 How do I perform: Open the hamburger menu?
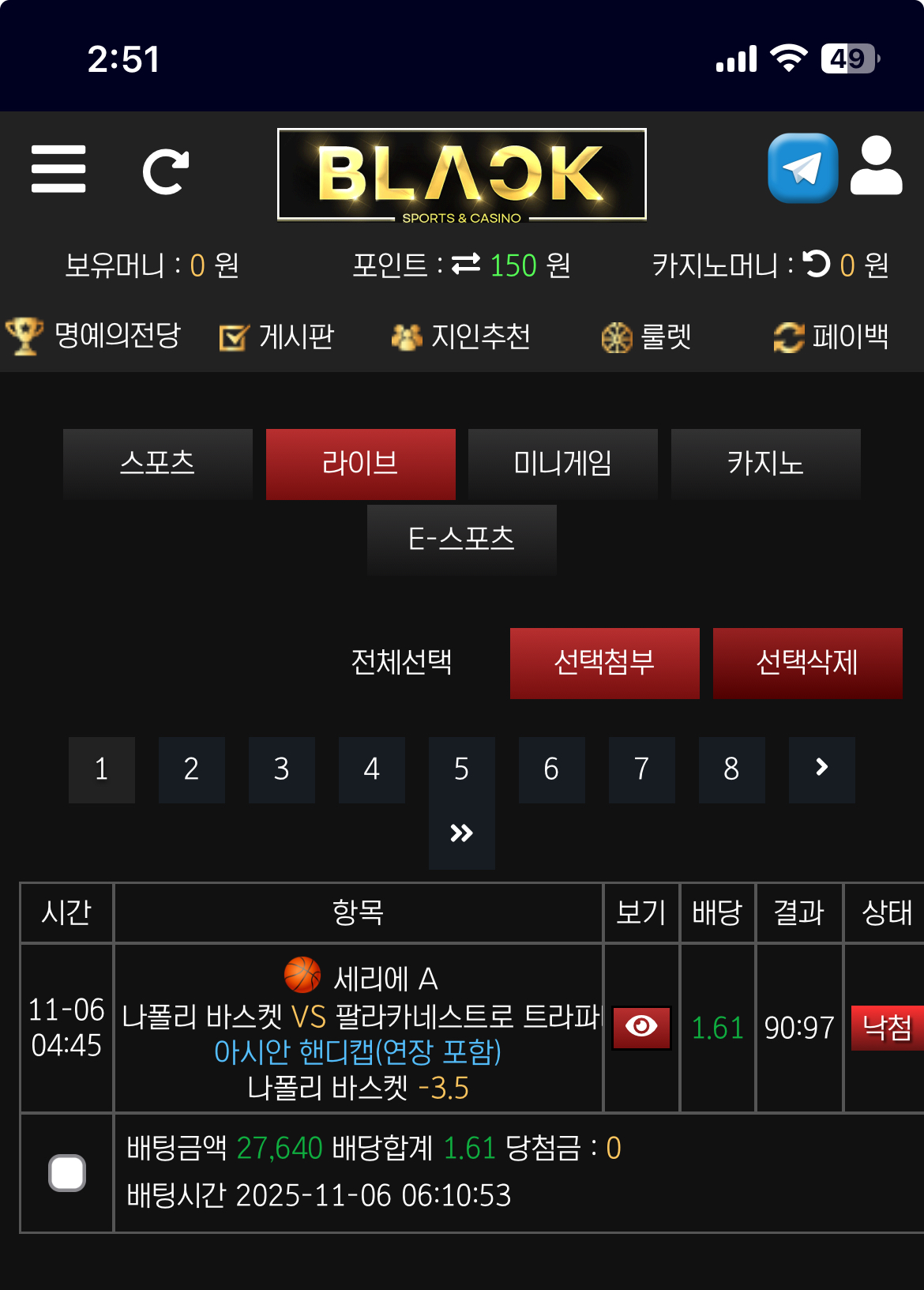(58, 169)
